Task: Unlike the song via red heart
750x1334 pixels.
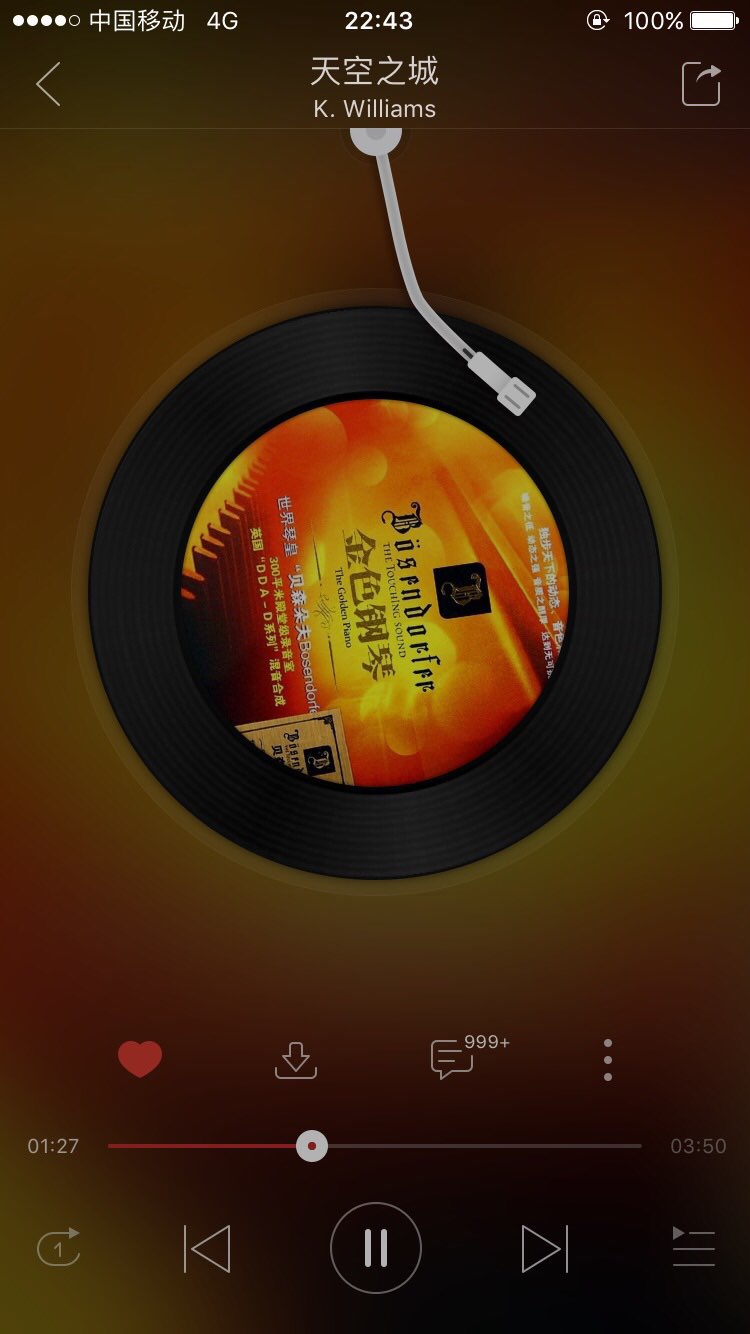Action: pos(140,1059)
